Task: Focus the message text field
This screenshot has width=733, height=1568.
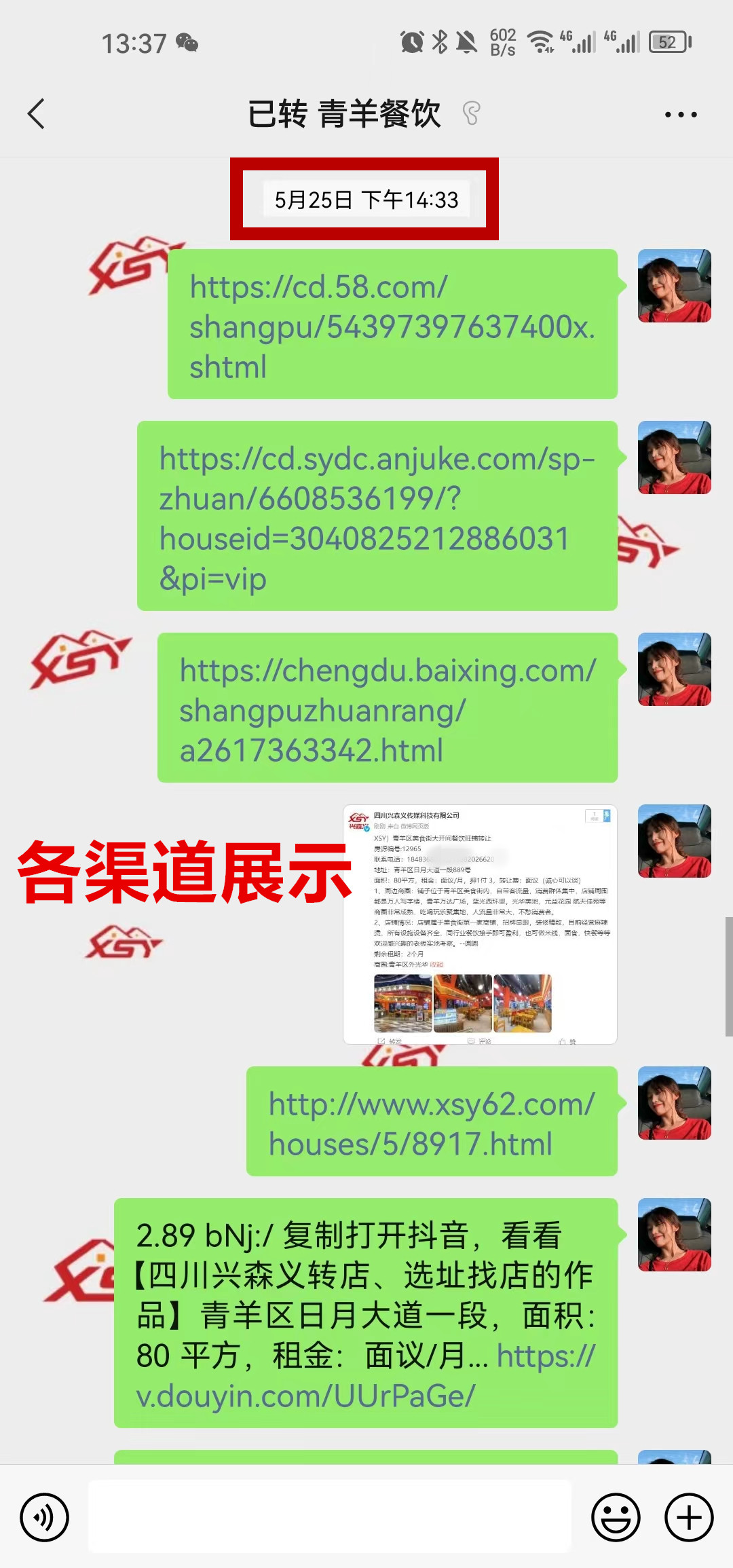Action: coord(330,1517)
